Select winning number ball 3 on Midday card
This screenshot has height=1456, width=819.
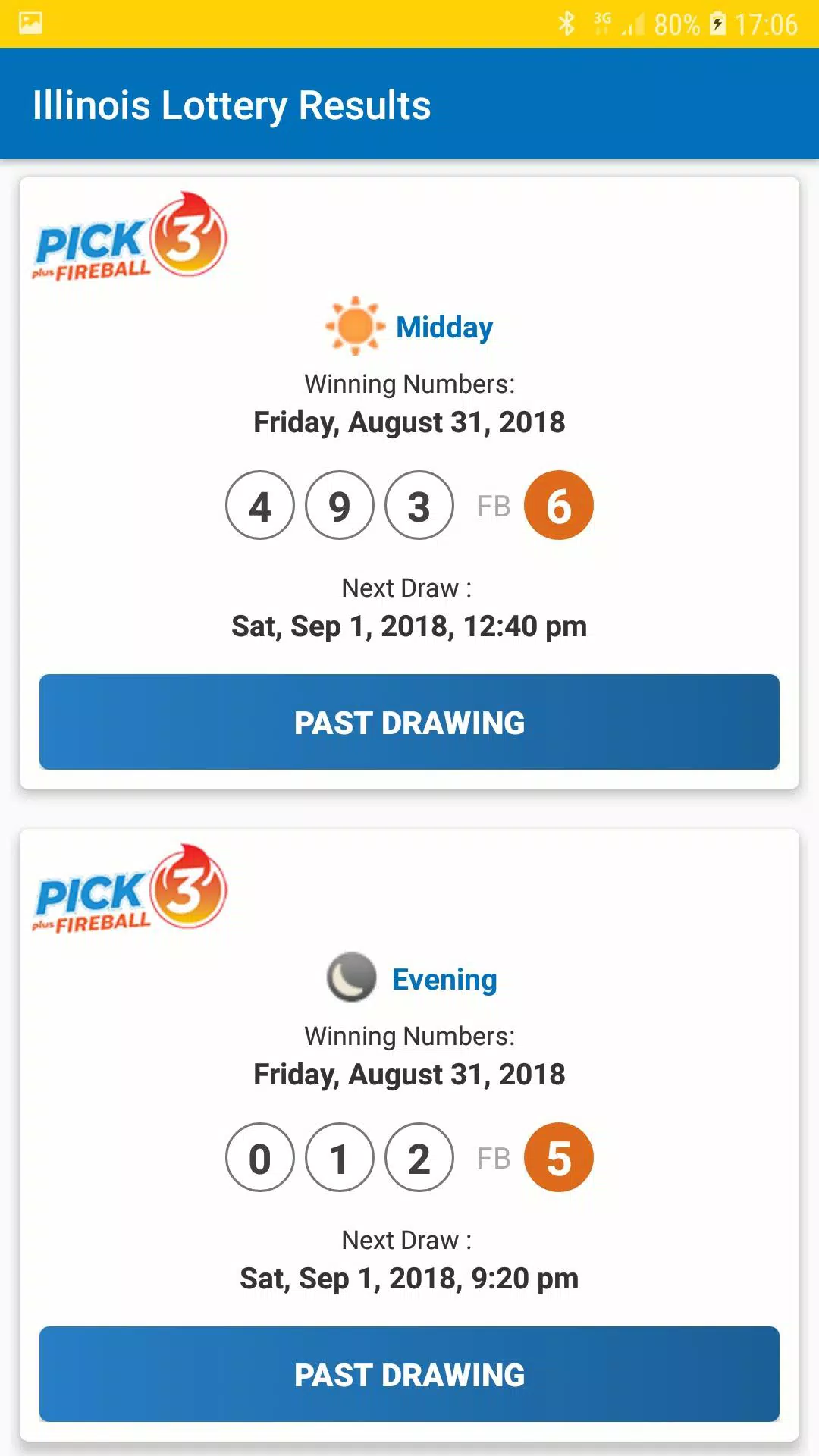[x=419, y=505]
